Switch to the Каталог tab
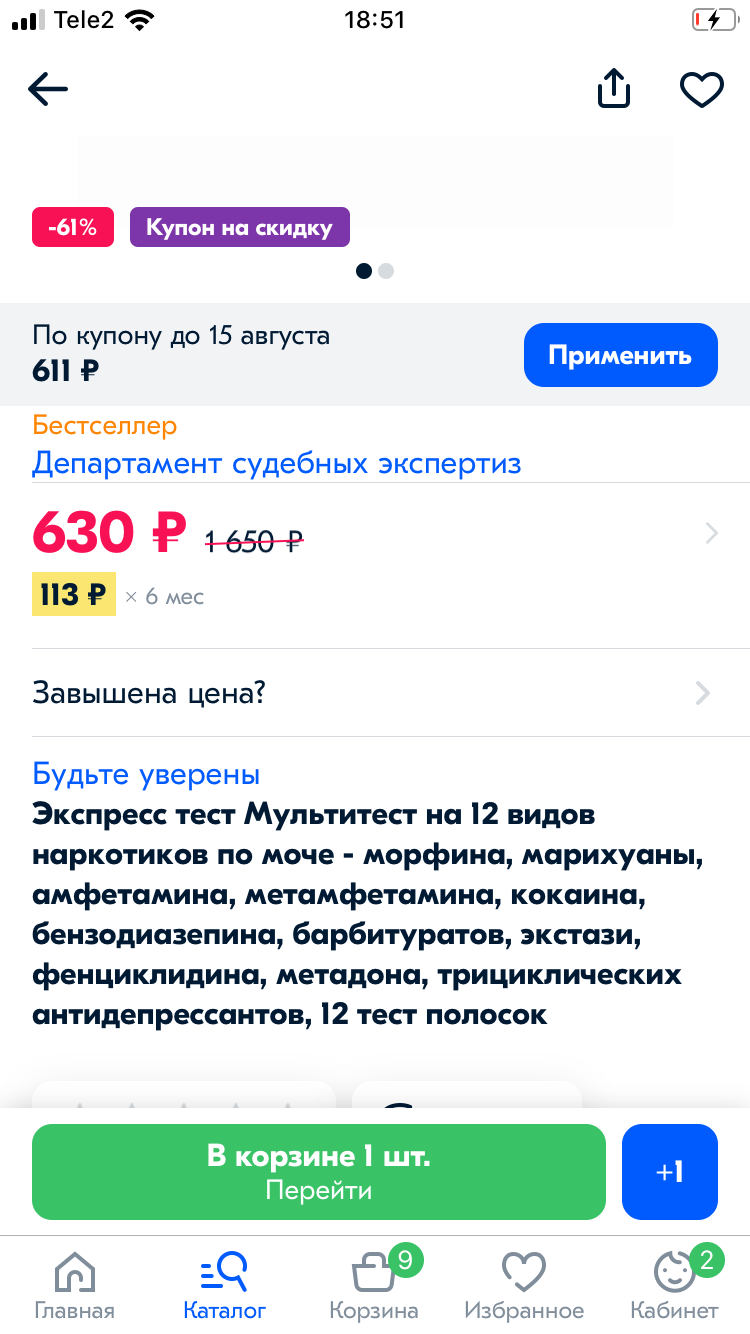 [x=225, y=1286]
